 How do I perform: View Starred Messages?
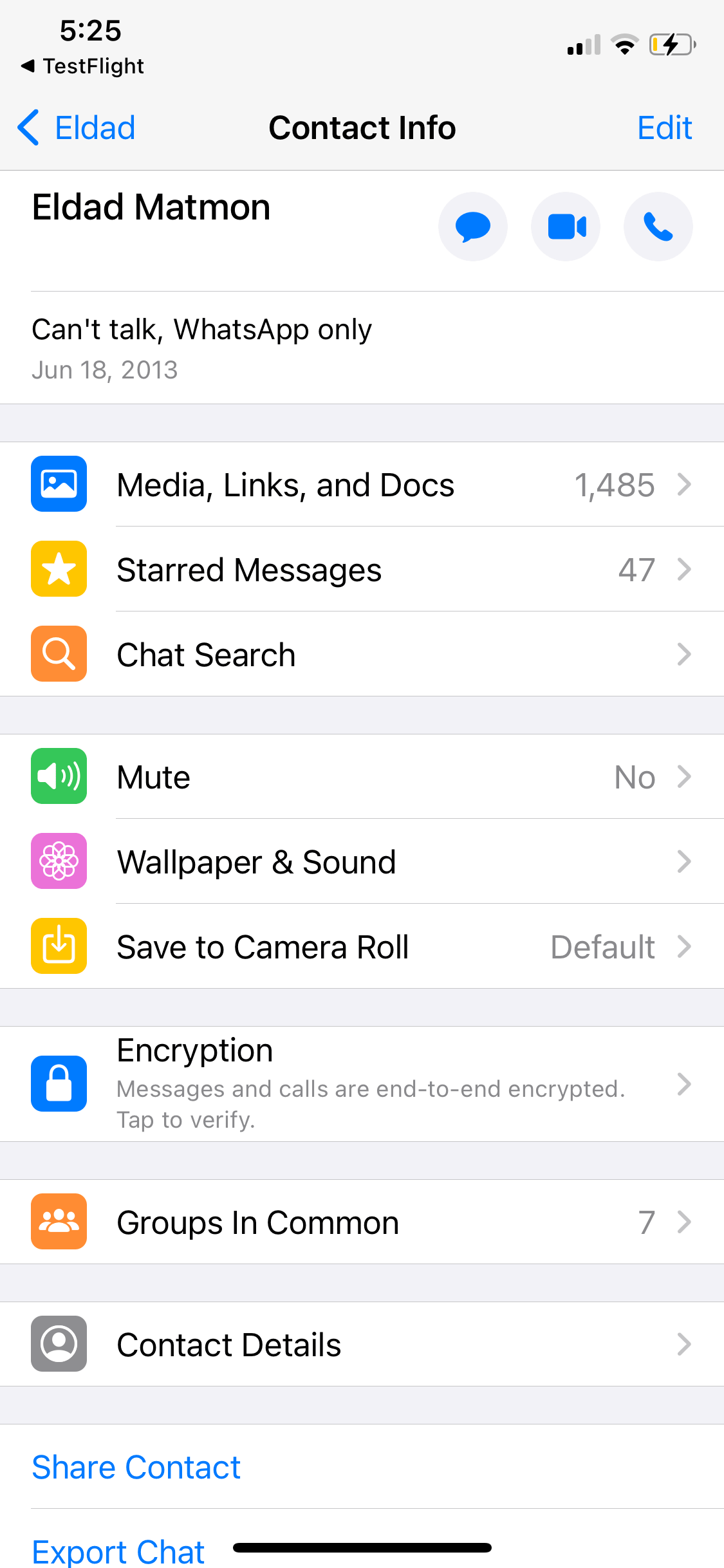point(362,569)
